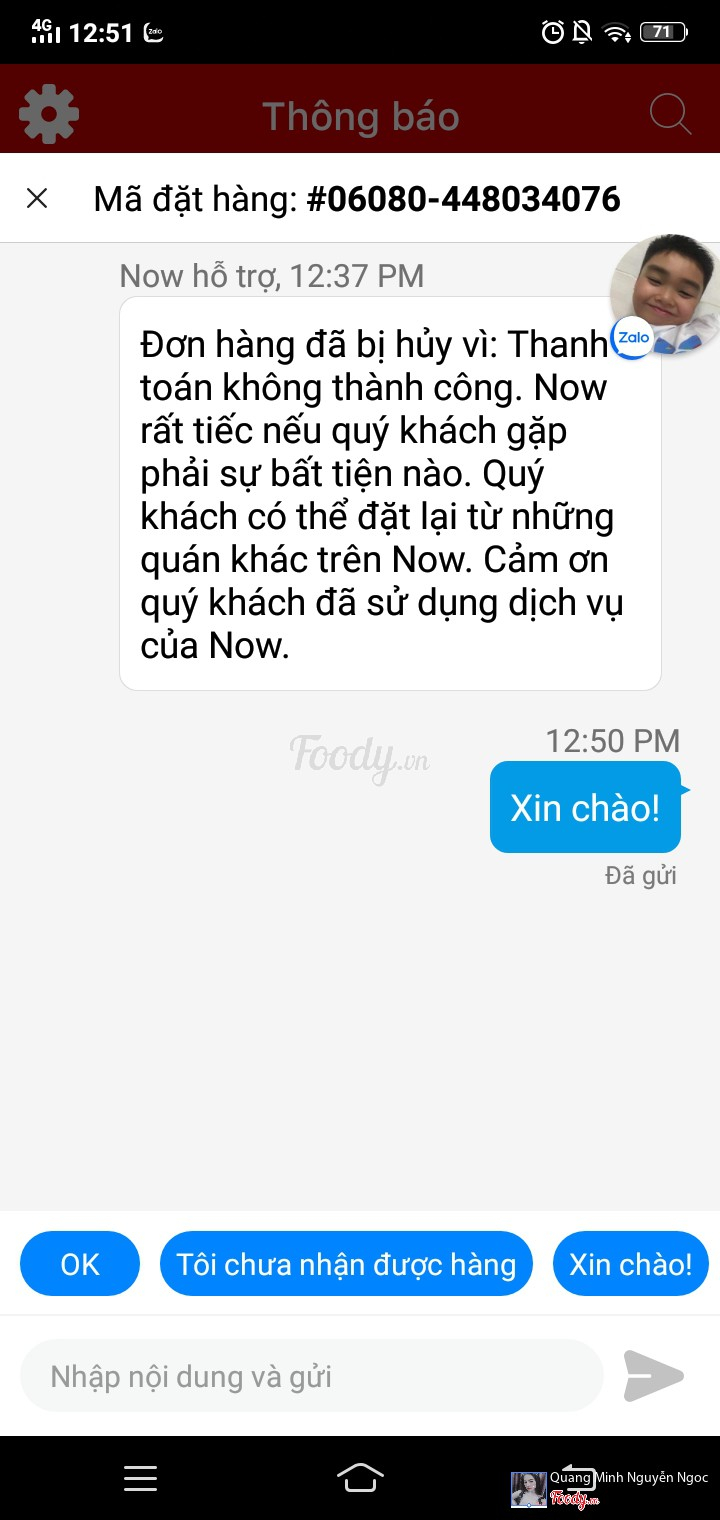Image resolution: width=720 pixels, height=1520 pixels.
Task: Select the Xin chào! quick reply chip
Action: click(x=630, y=1264)
